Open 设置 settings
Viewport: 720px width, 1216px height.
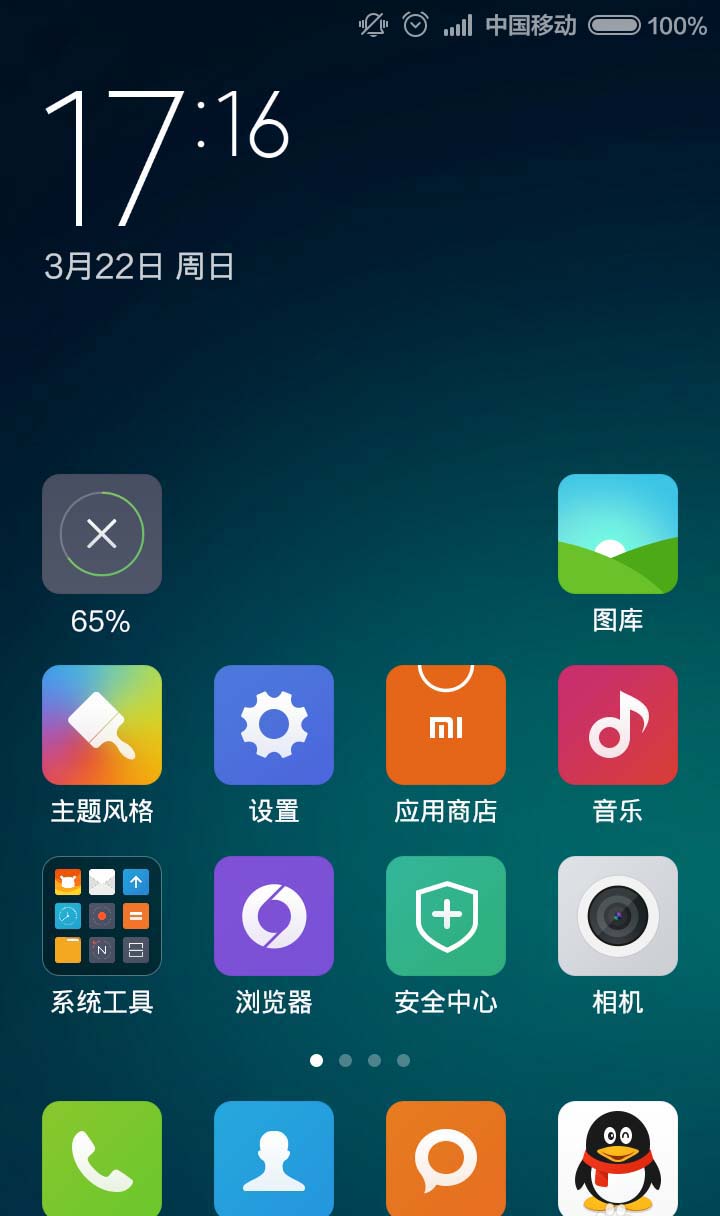click(x=273, y=725)
